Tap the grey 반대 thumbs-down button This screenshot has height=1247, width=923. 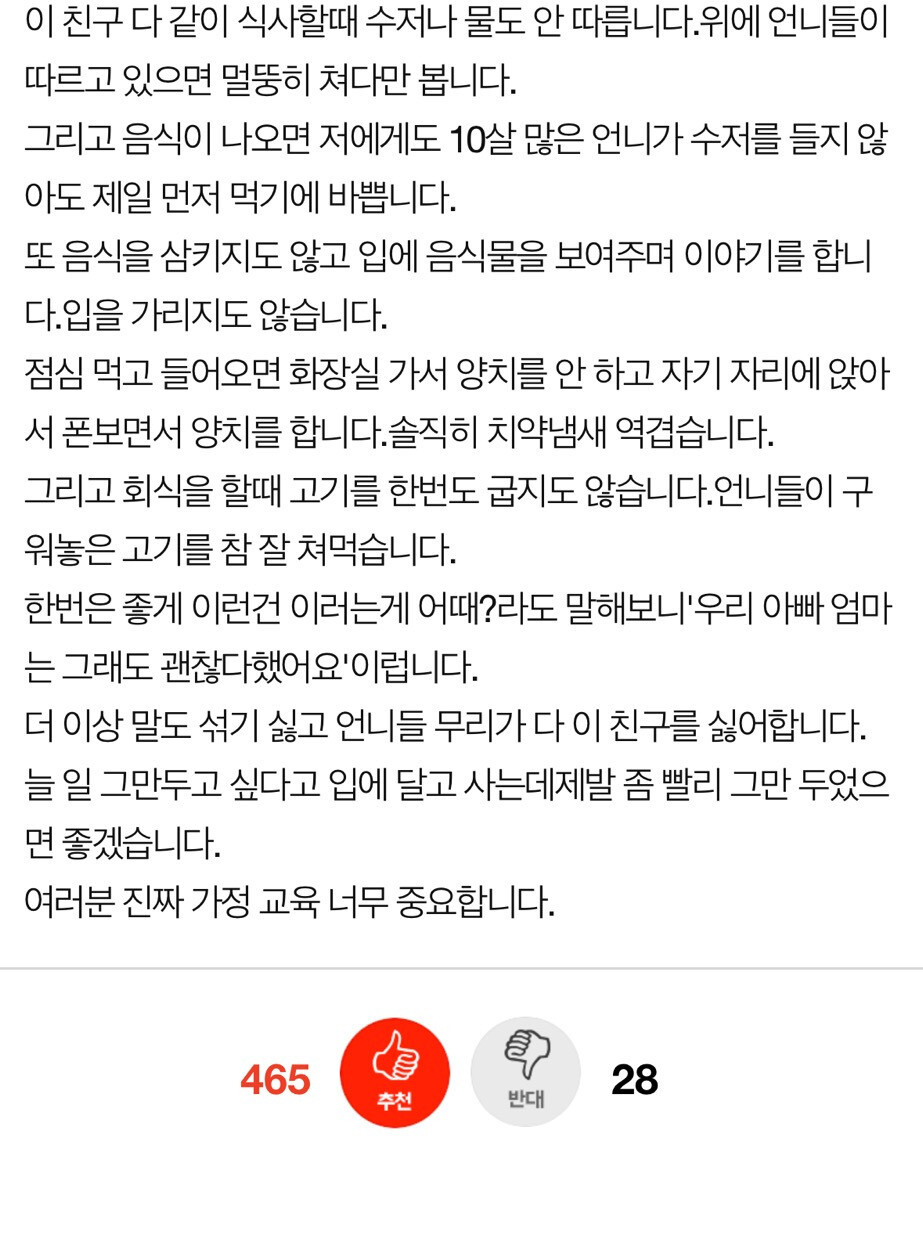(x=525, y=1073)
